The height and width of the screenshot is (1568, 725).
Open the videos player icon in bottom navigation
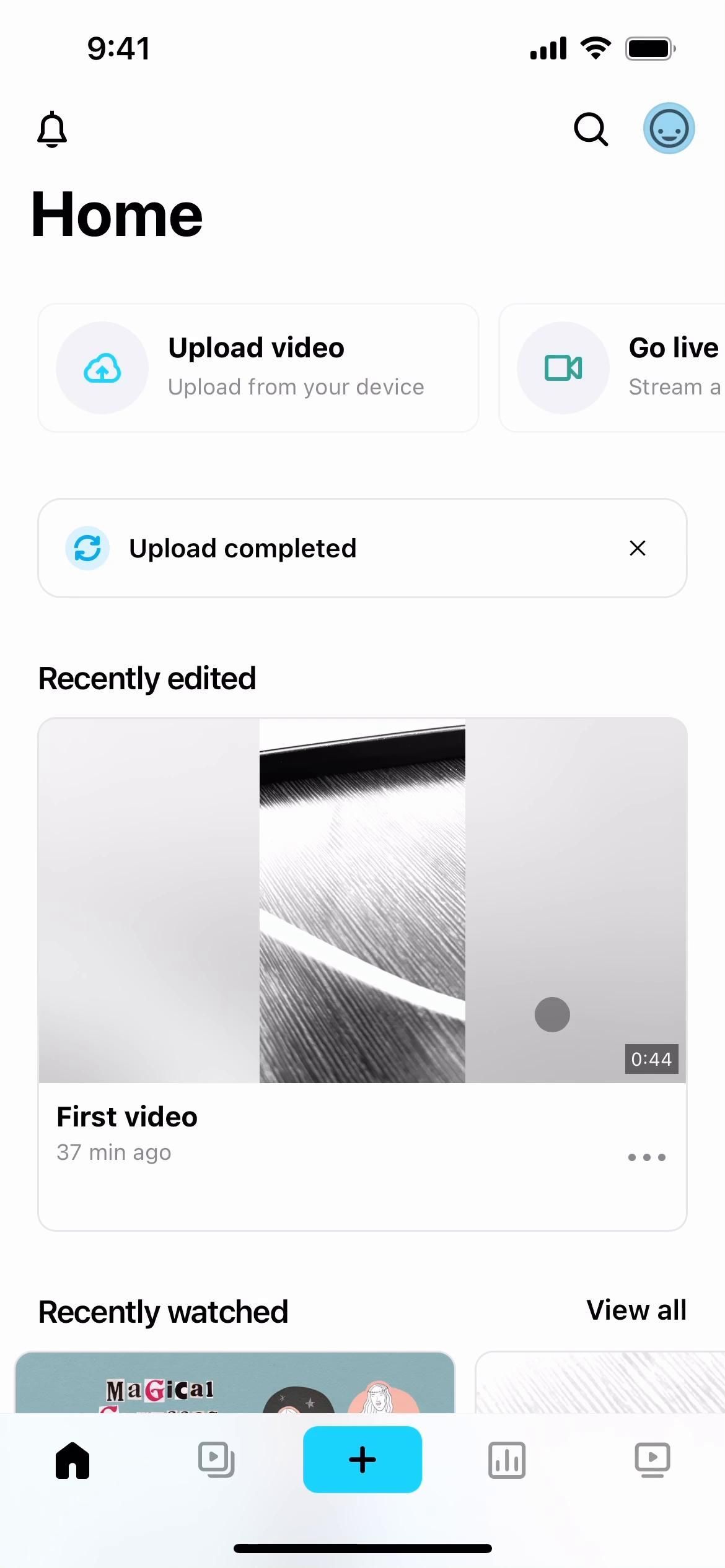coord(652,1460)
